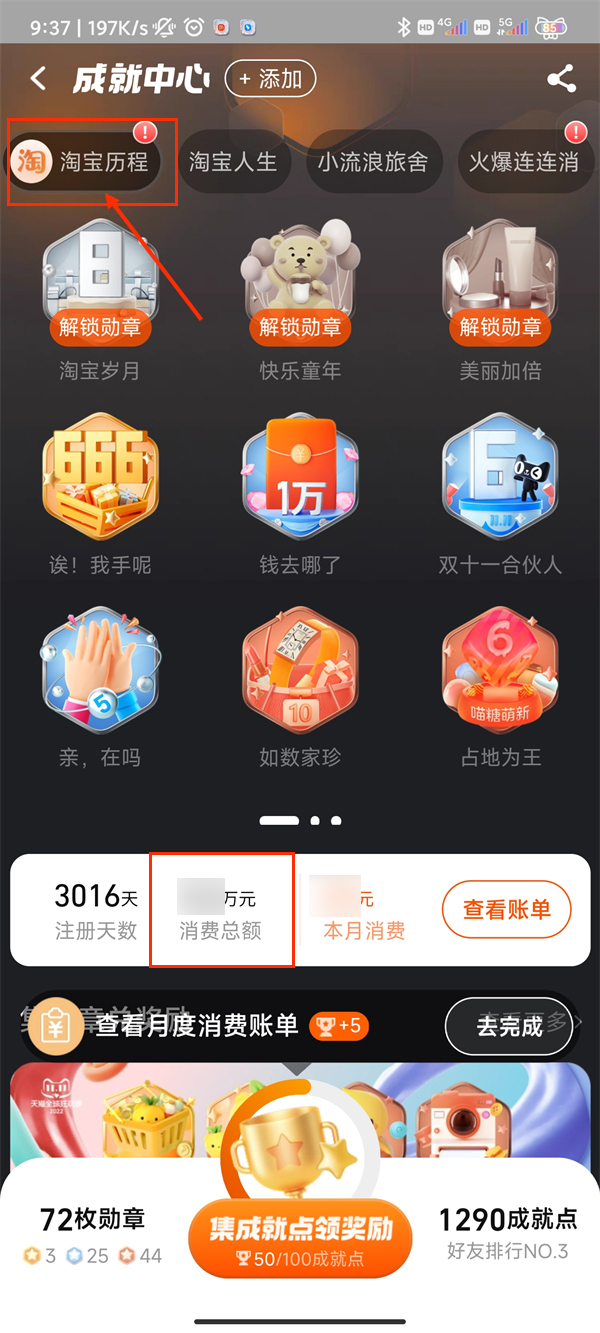The image size is (600, 1333).
Task: Unlock the 美丽加倍 badge
Action: (500, 327)
